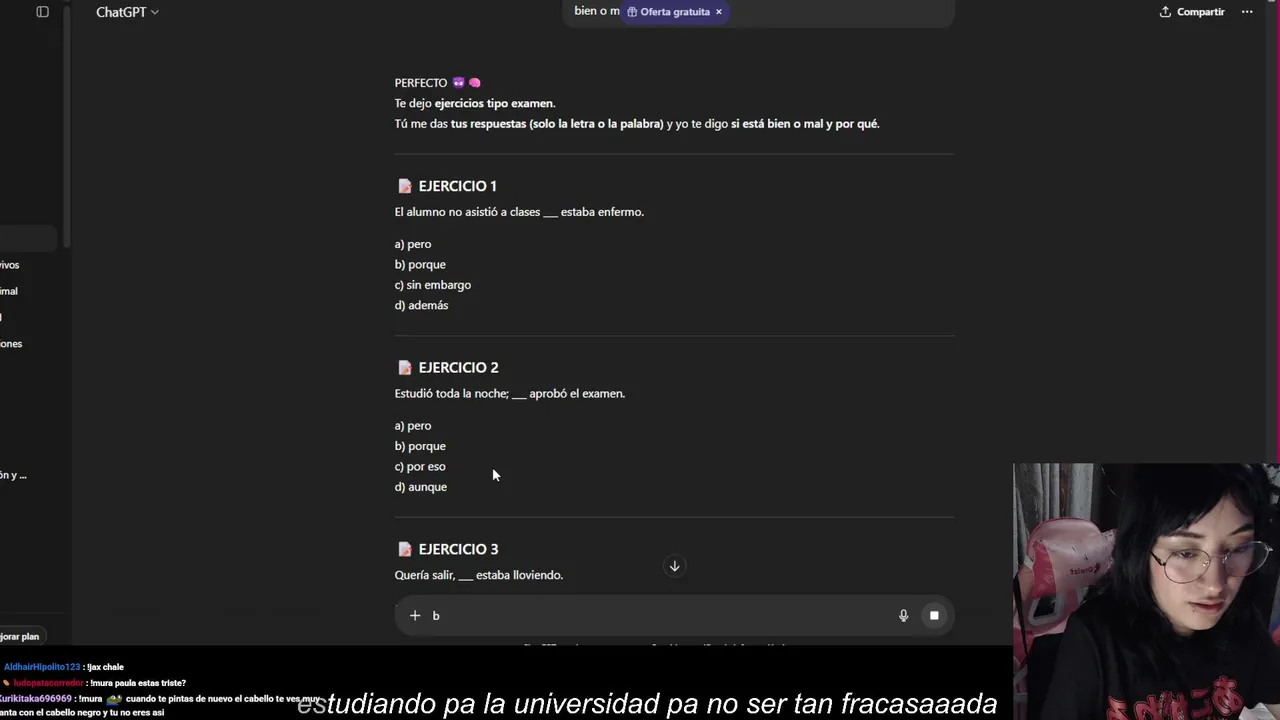
Task: Open the three-dot overflow menu
Action: [x=1247, y=12]
